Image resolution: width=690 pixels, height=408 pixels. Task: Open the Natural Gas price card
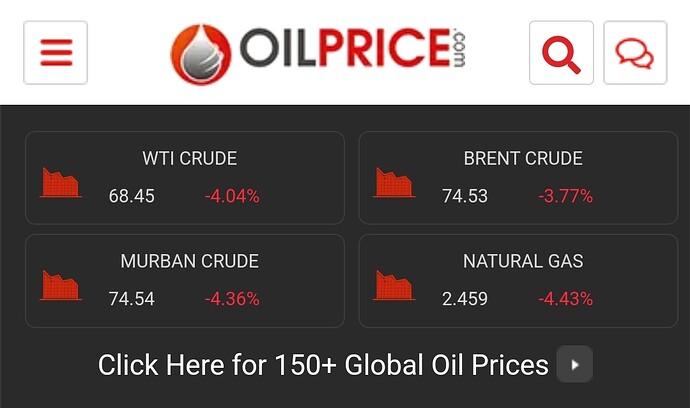[x=518, y=280]
